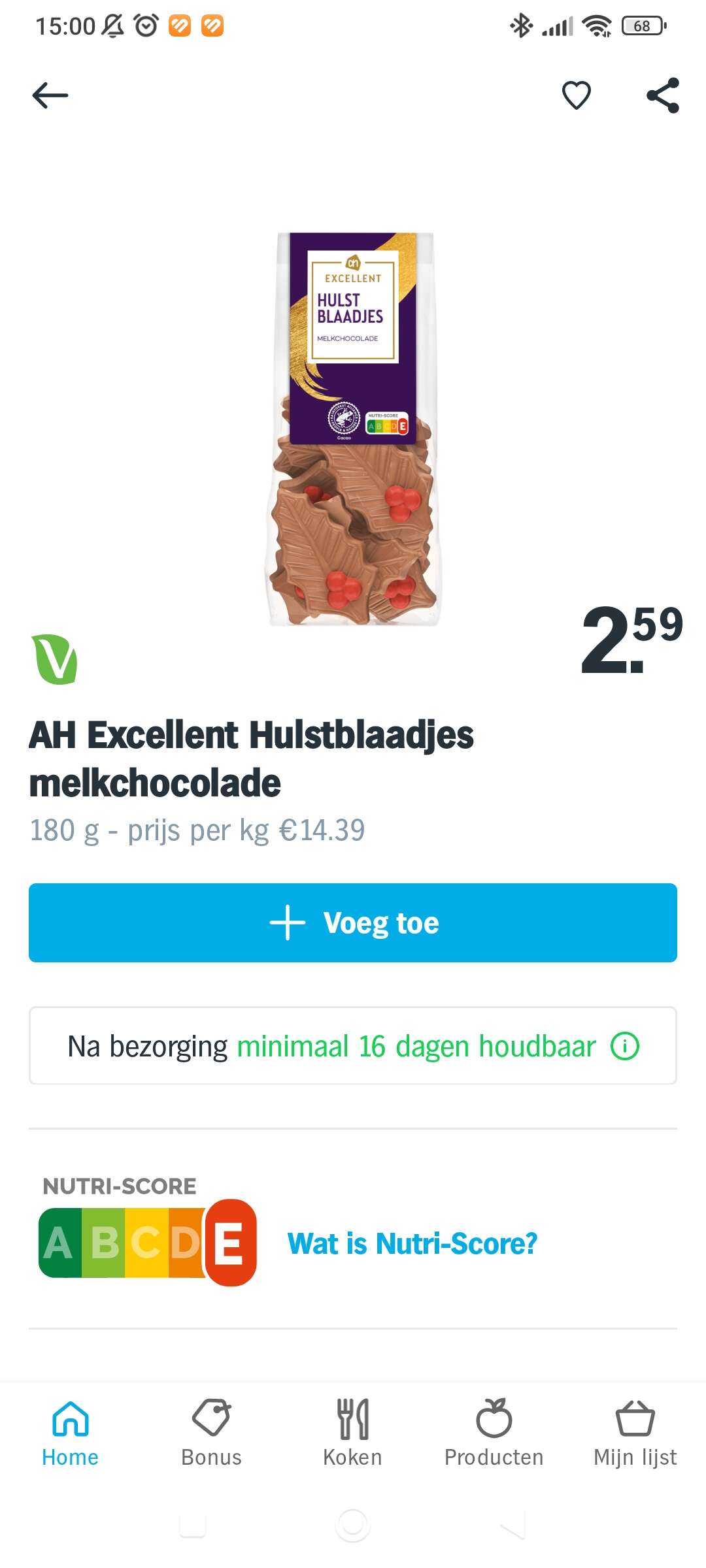
Task: Open the Mijn lijst tab
Action: (635, 1433)
